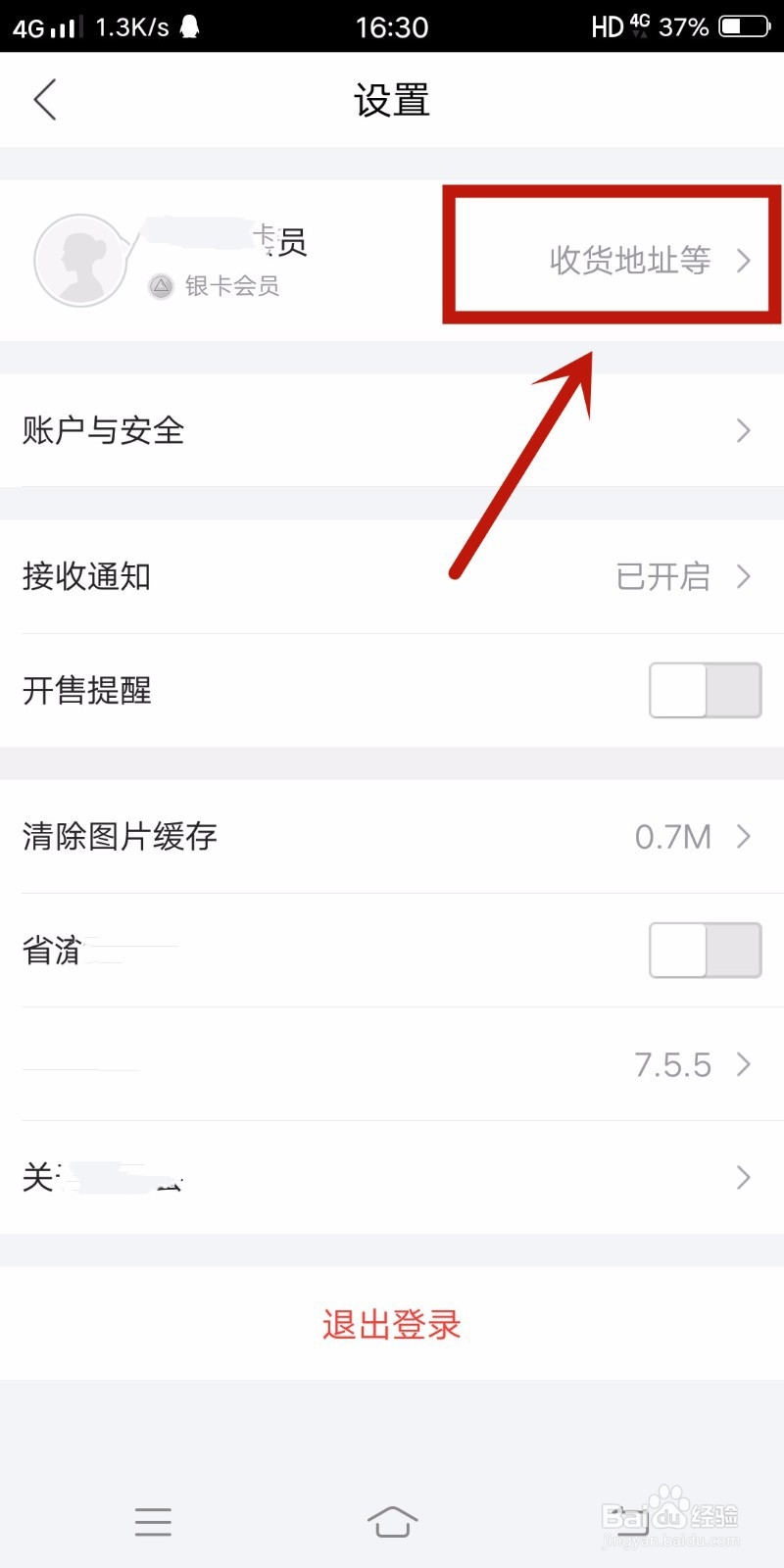Tap the home icon at bottom center
Viewport: 784px width, 1568px height.
392,1522
